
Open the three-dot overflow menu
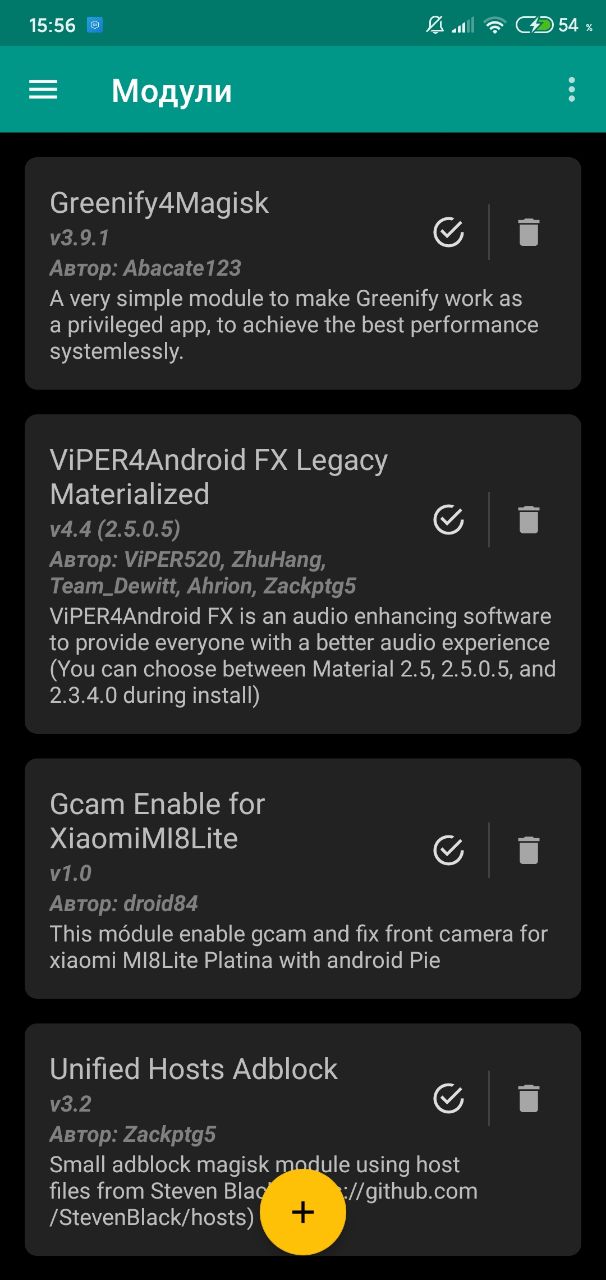coord(571,90)
